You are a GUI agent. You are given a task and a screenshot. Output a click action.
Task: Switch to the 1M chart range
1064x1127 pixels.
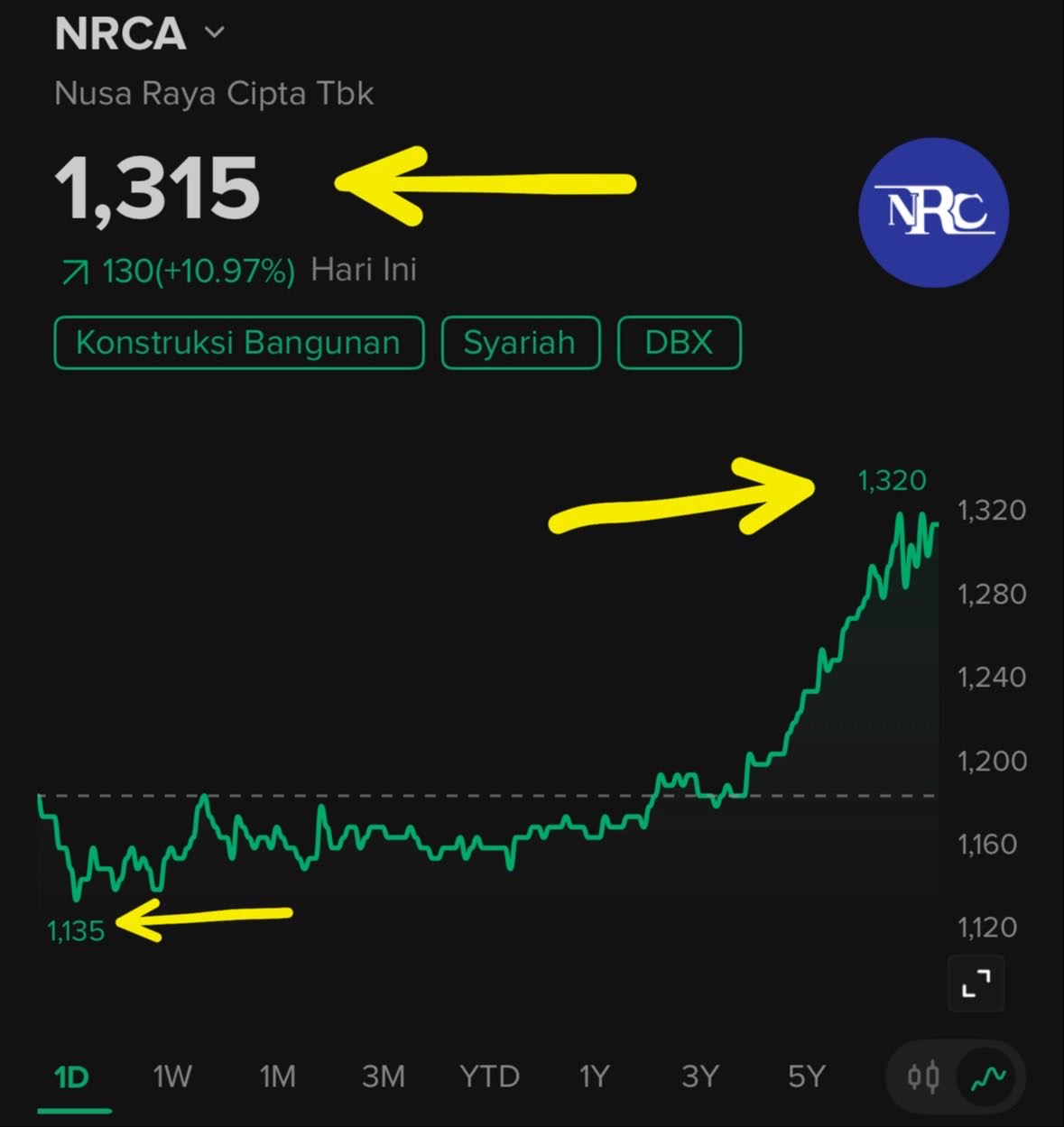(277, 1076)
